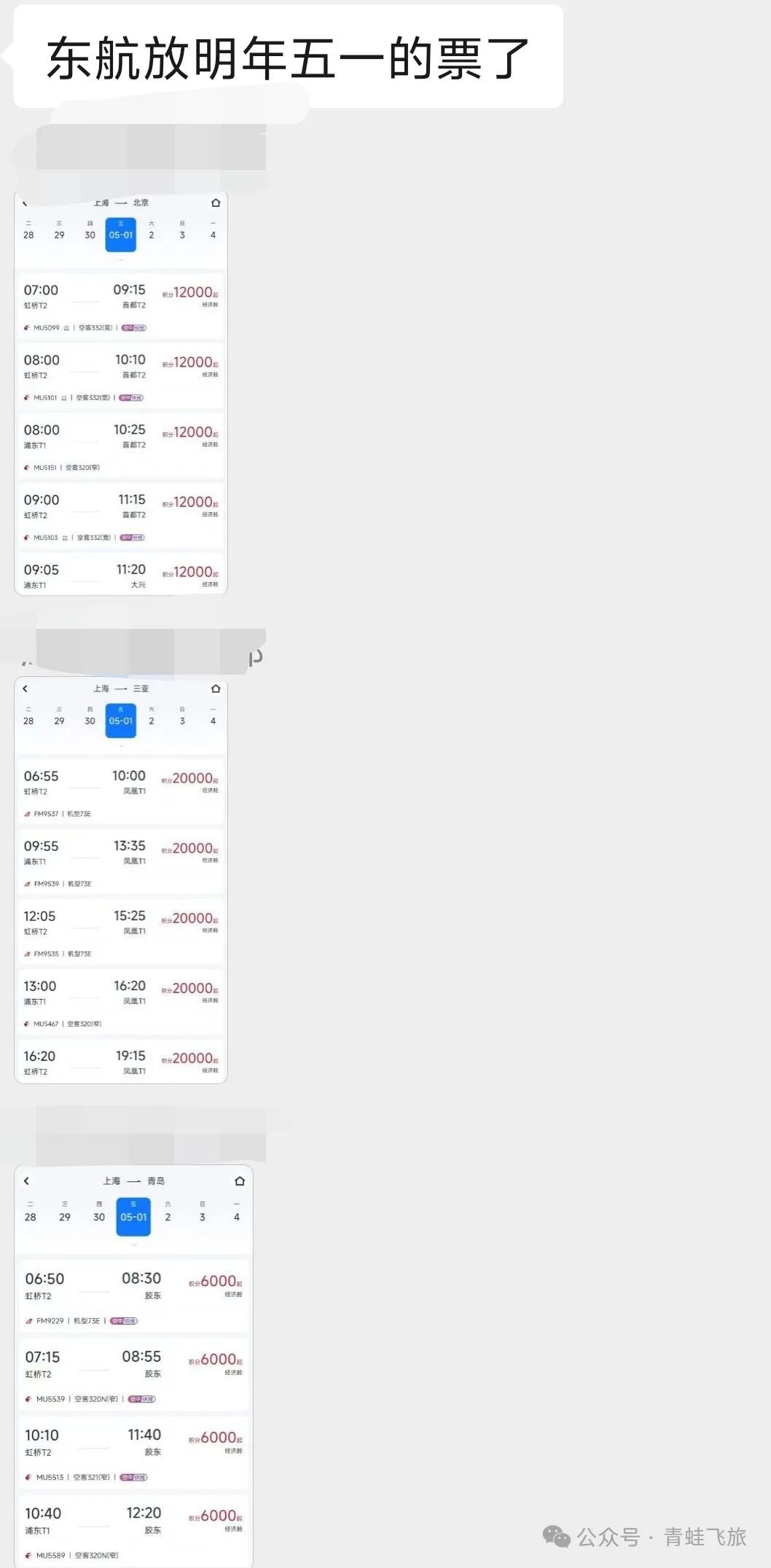Open the Shanghai to Beijing flights screenshot
771x1568 pixels.
pyautogui.click(x=121, y=393)
